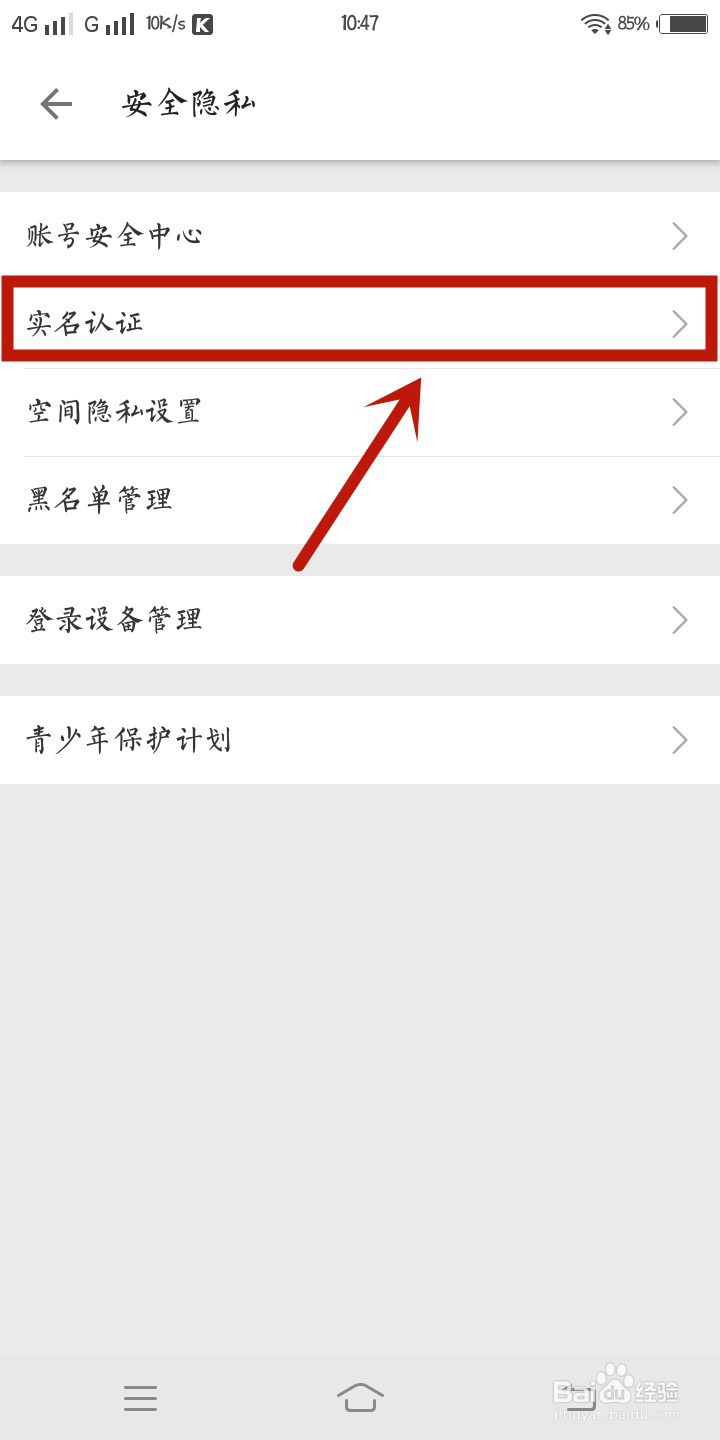Image resolution: width=720 pixels, height=1440 pixels.
Task: Expand the chevron next to 空间隐私设置
Action: 679,411
